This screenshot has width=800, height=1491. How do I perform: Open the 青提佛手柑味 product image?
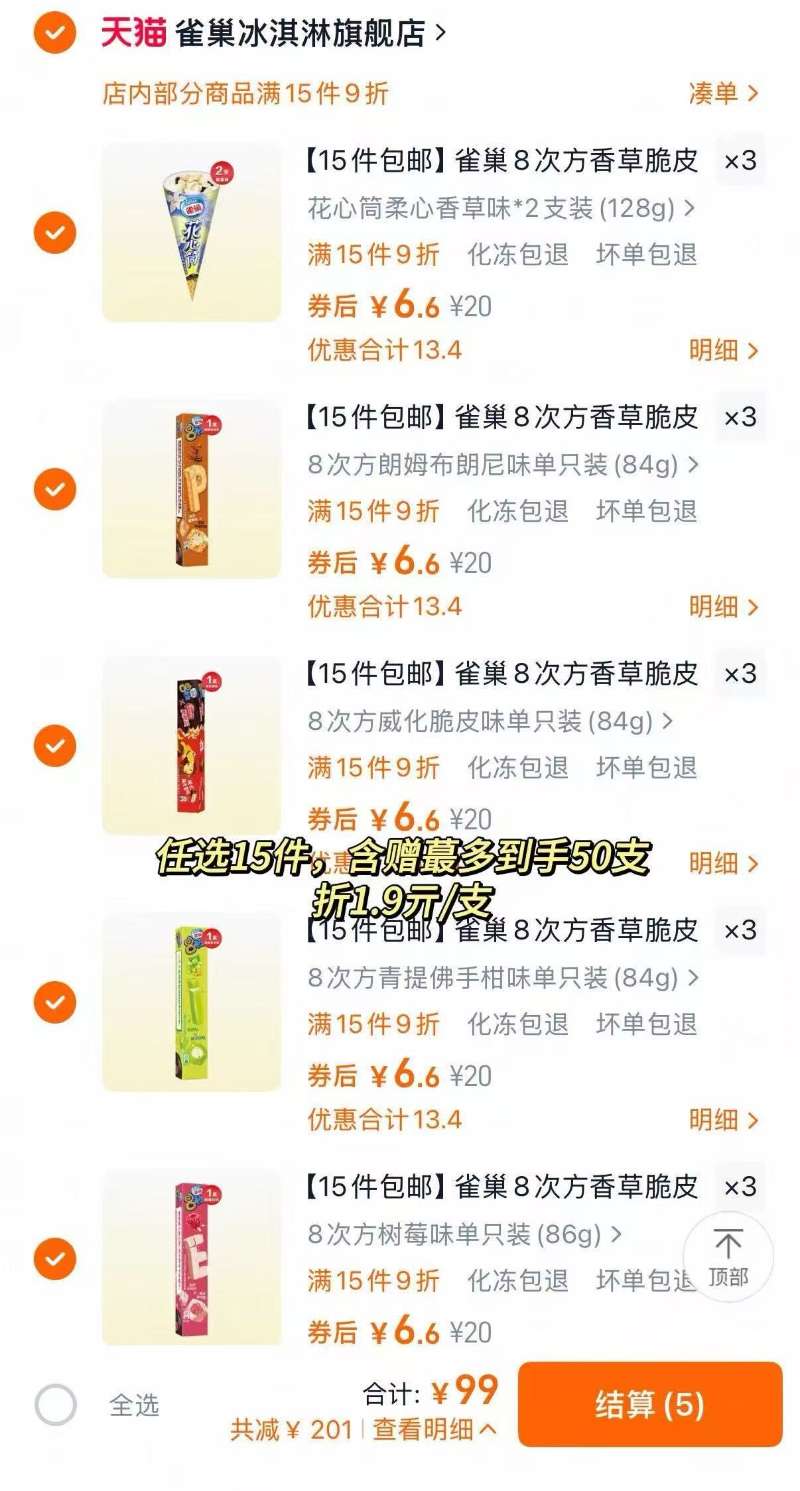click(190, 1001)
